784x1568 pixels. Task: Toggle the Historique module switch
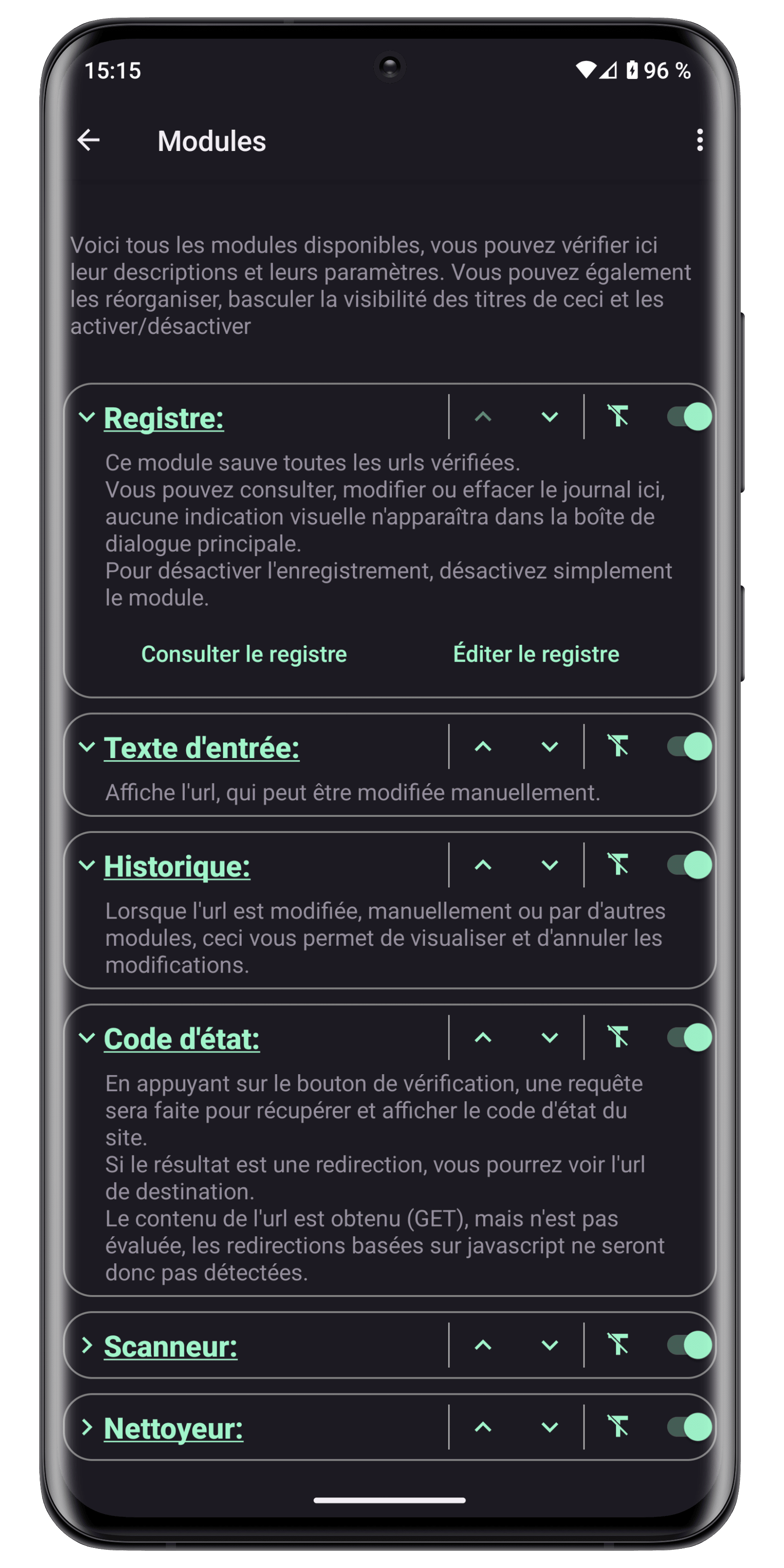(x=689, y=865)
